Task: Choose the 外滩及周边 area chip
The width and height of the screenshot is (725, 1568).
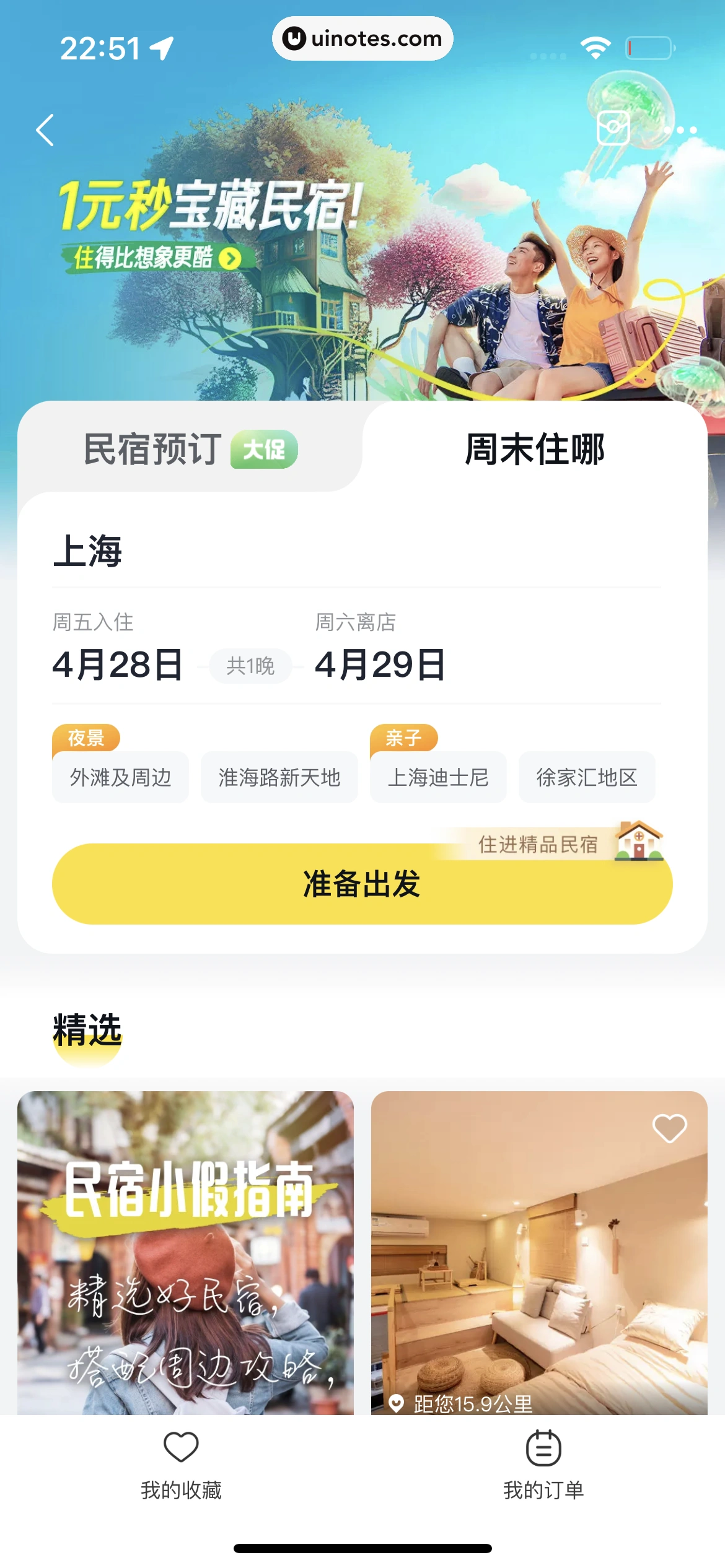Action: point(120,777)
